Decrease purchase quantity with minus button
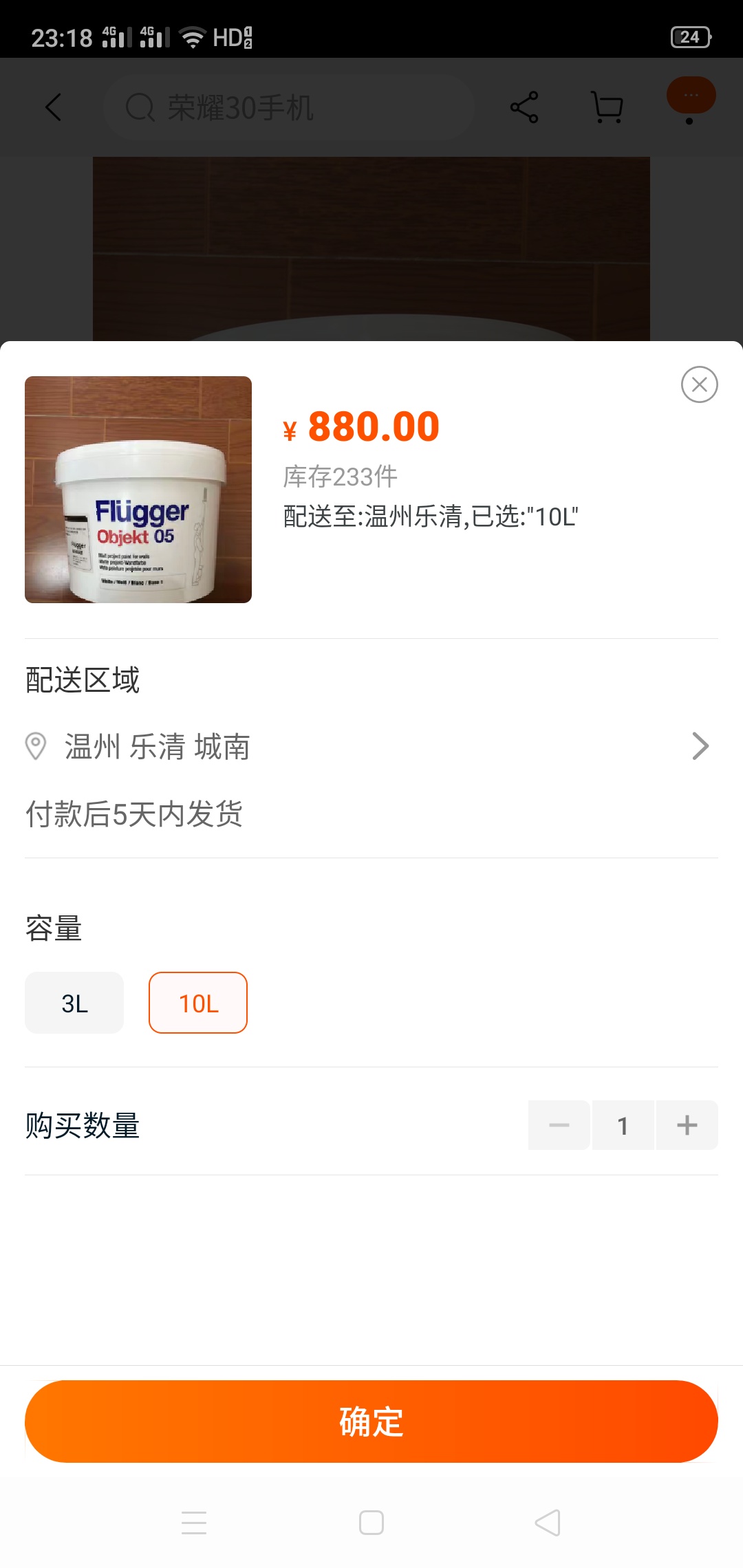This screenshot has width=743, height=1568. 559,1125
